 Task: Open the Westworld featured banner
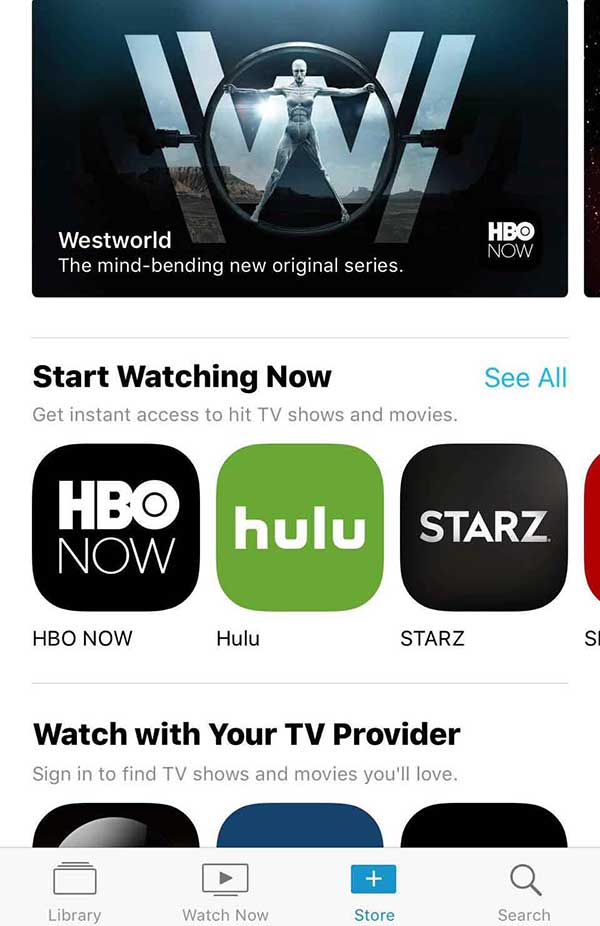[300, 150]
